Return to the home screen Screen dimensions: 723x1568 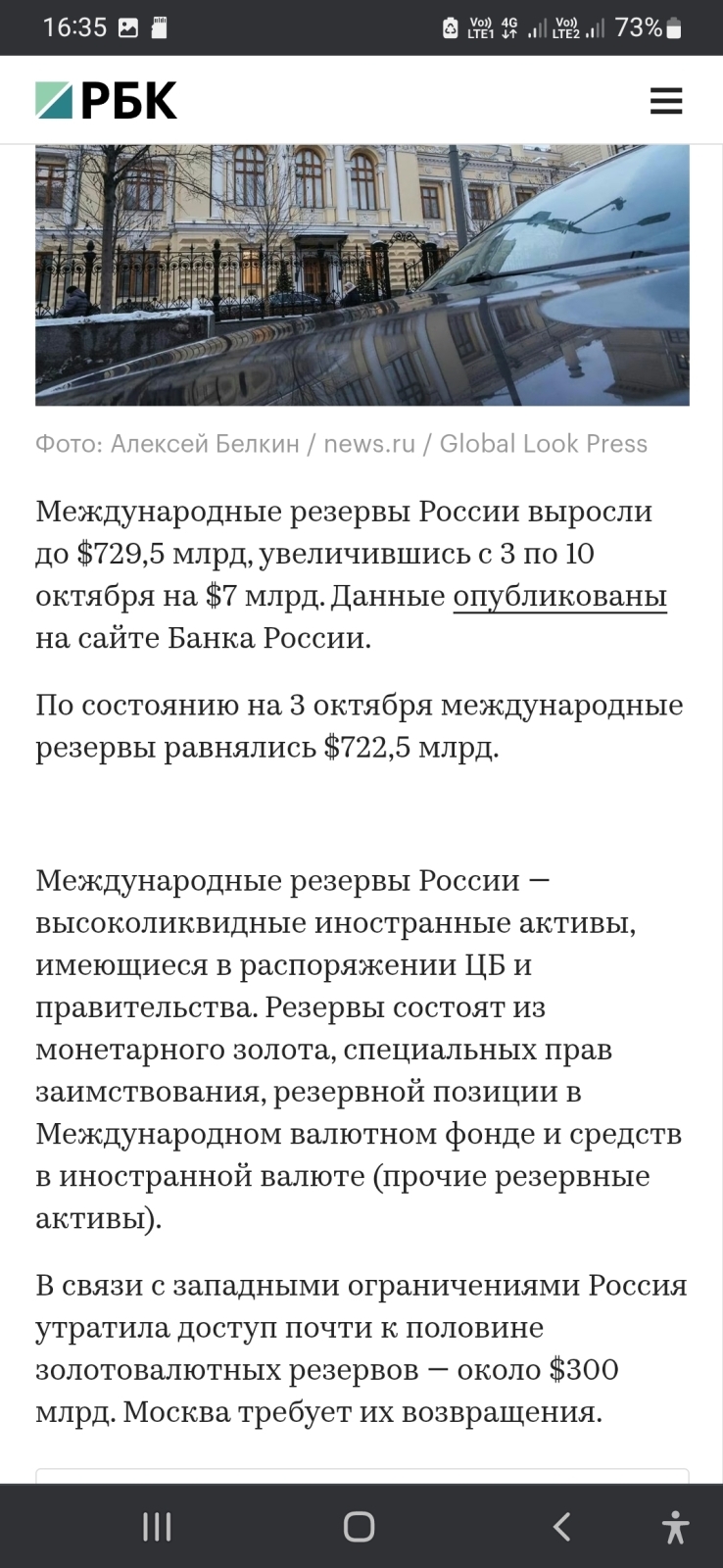pyautogui.click(x=359, y=1527)
